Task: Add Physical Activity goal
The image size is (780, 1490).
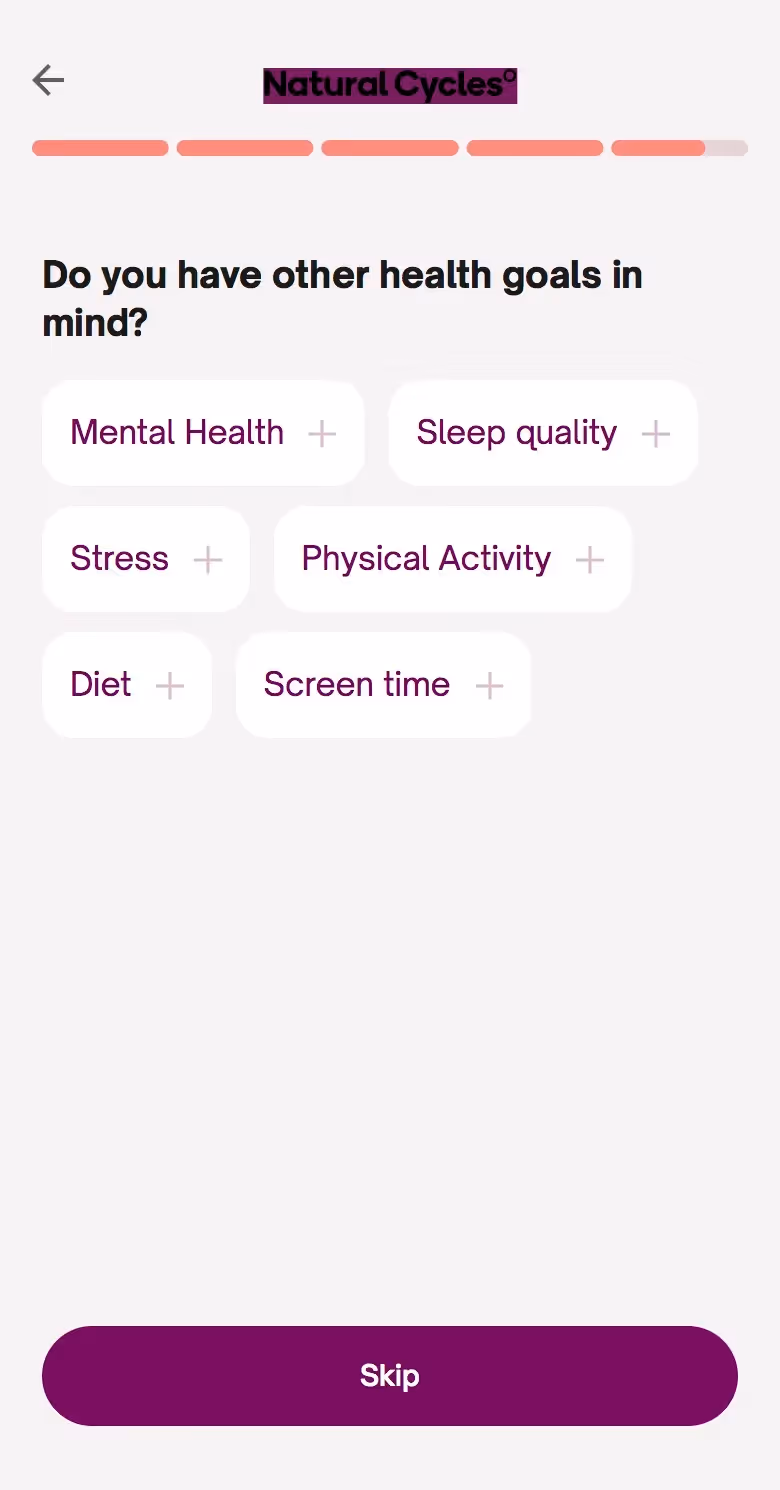Action: [x=452, y=559]
